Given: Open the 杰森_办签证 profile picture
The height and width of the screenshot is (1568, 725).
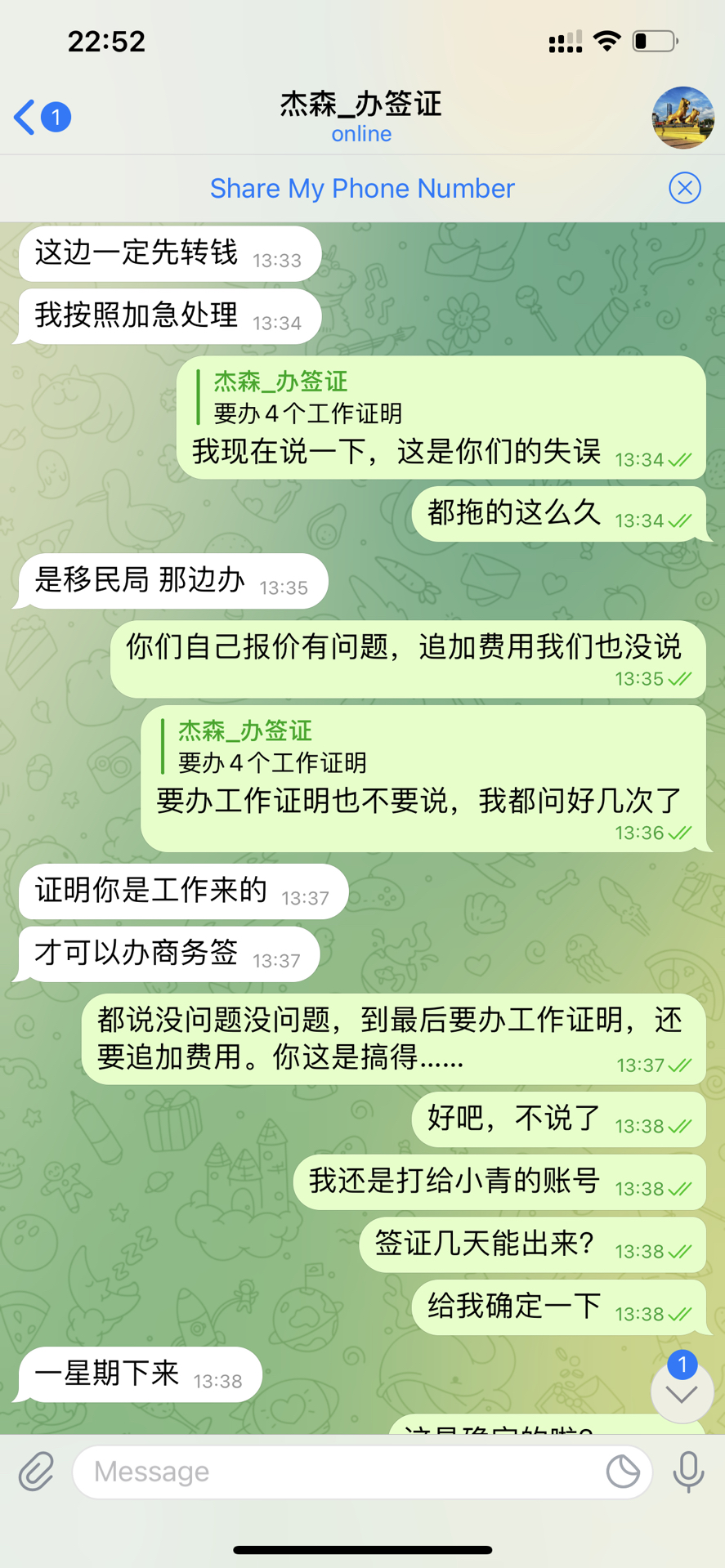Looking at the screenshot, I should pos(682,118).
